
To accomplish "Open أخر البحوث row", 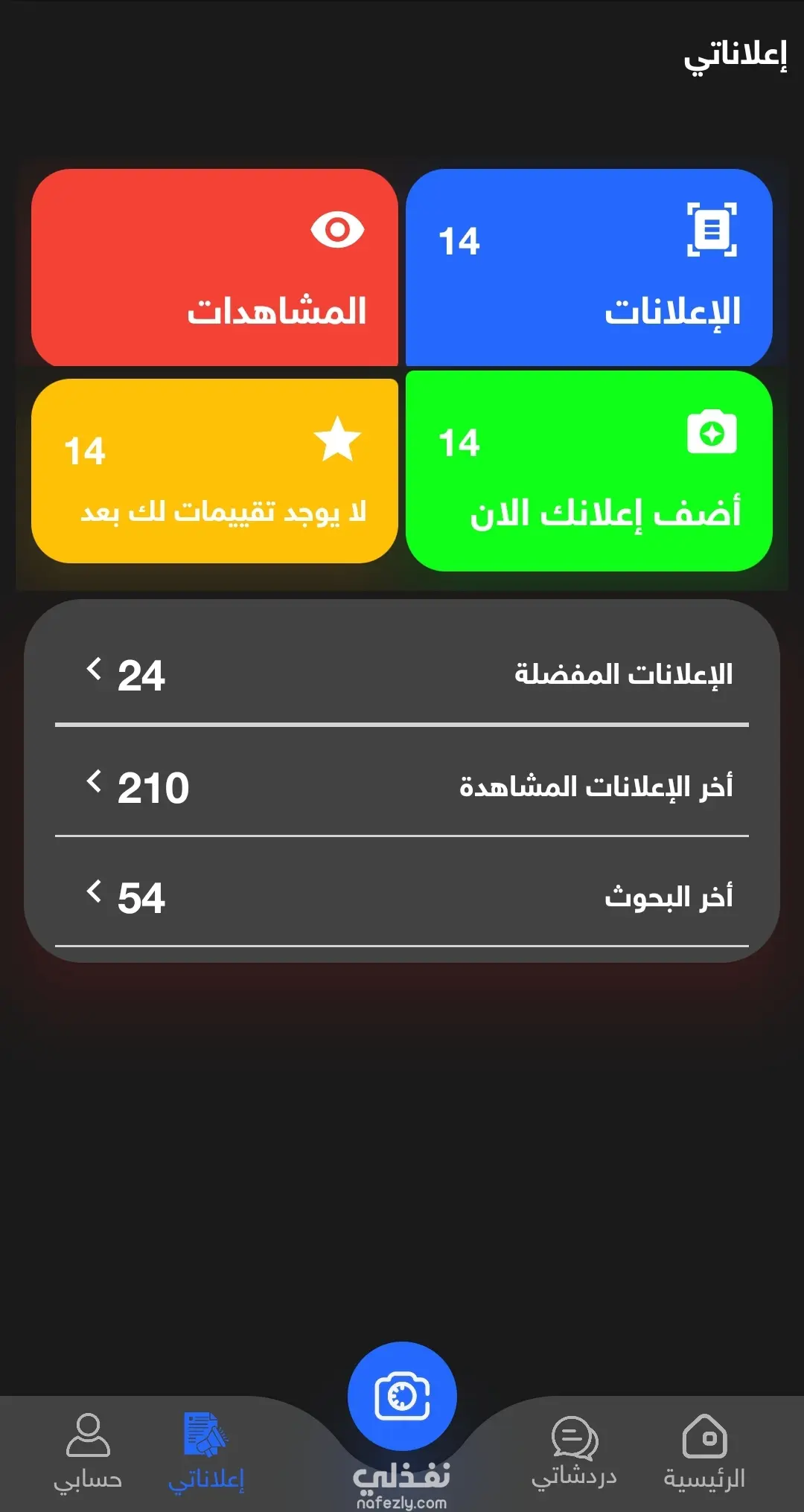I will point(402,897).
